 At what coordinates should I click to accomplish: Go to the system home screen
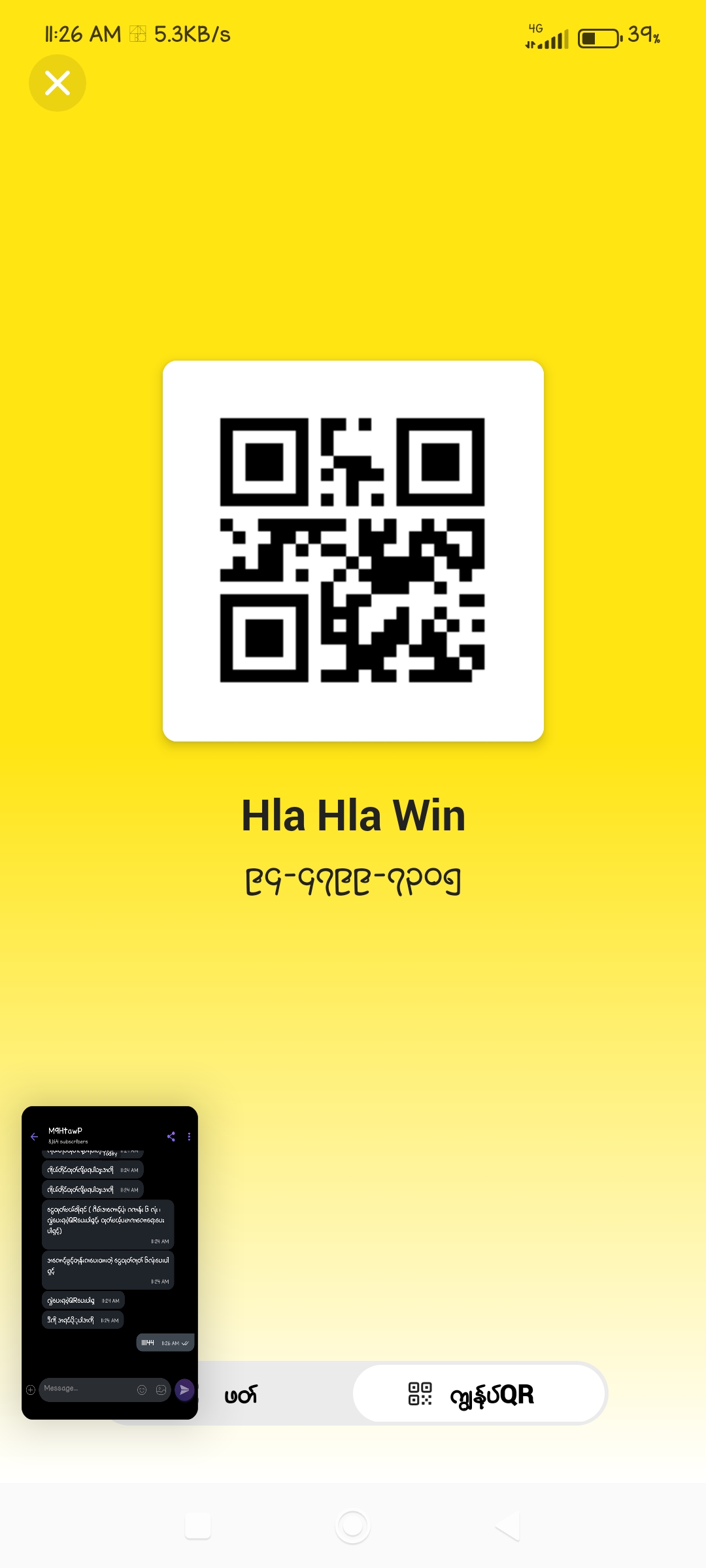pyautogui.click(x=353, y=1526)
